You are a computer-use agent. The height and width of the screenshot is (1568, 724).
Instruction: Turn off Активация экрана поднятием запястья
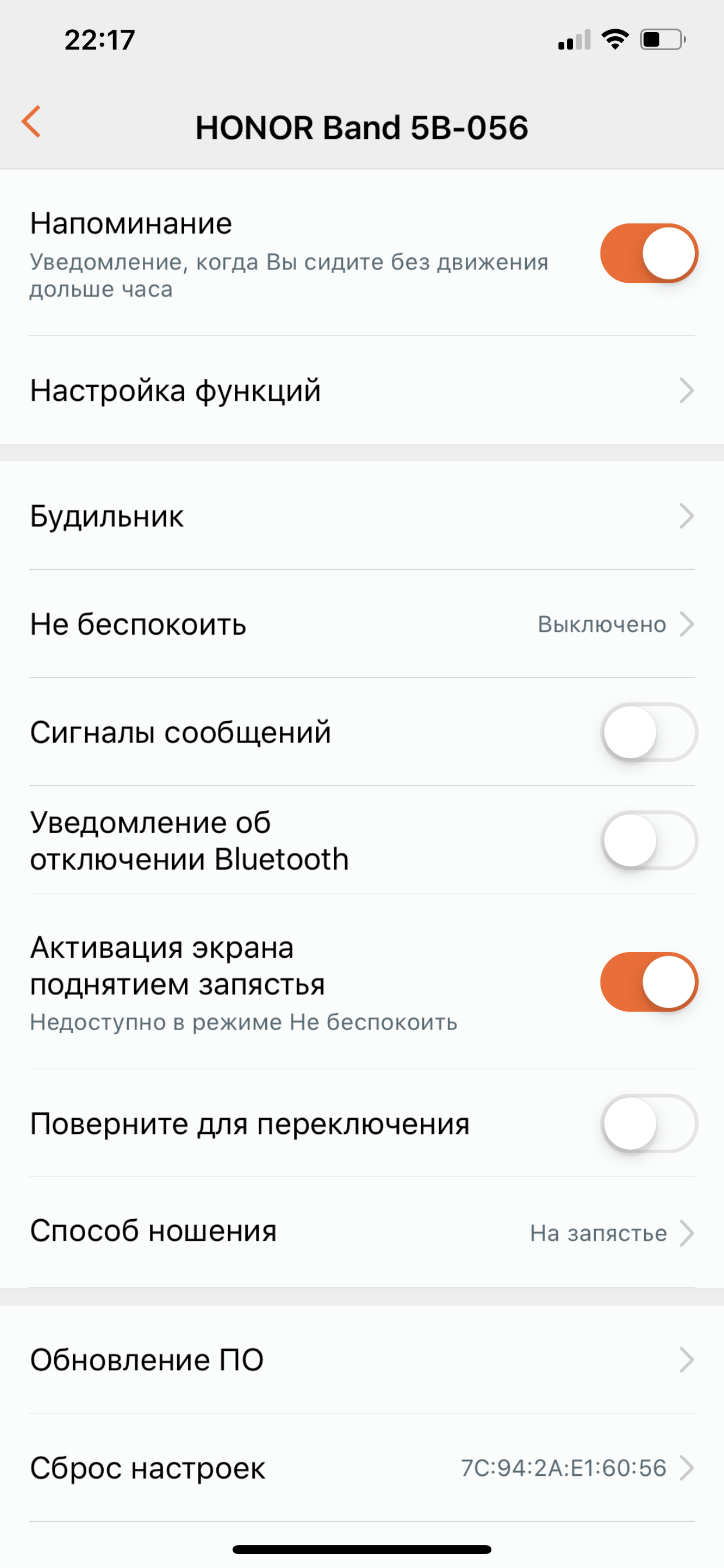(x=649, y=982)
